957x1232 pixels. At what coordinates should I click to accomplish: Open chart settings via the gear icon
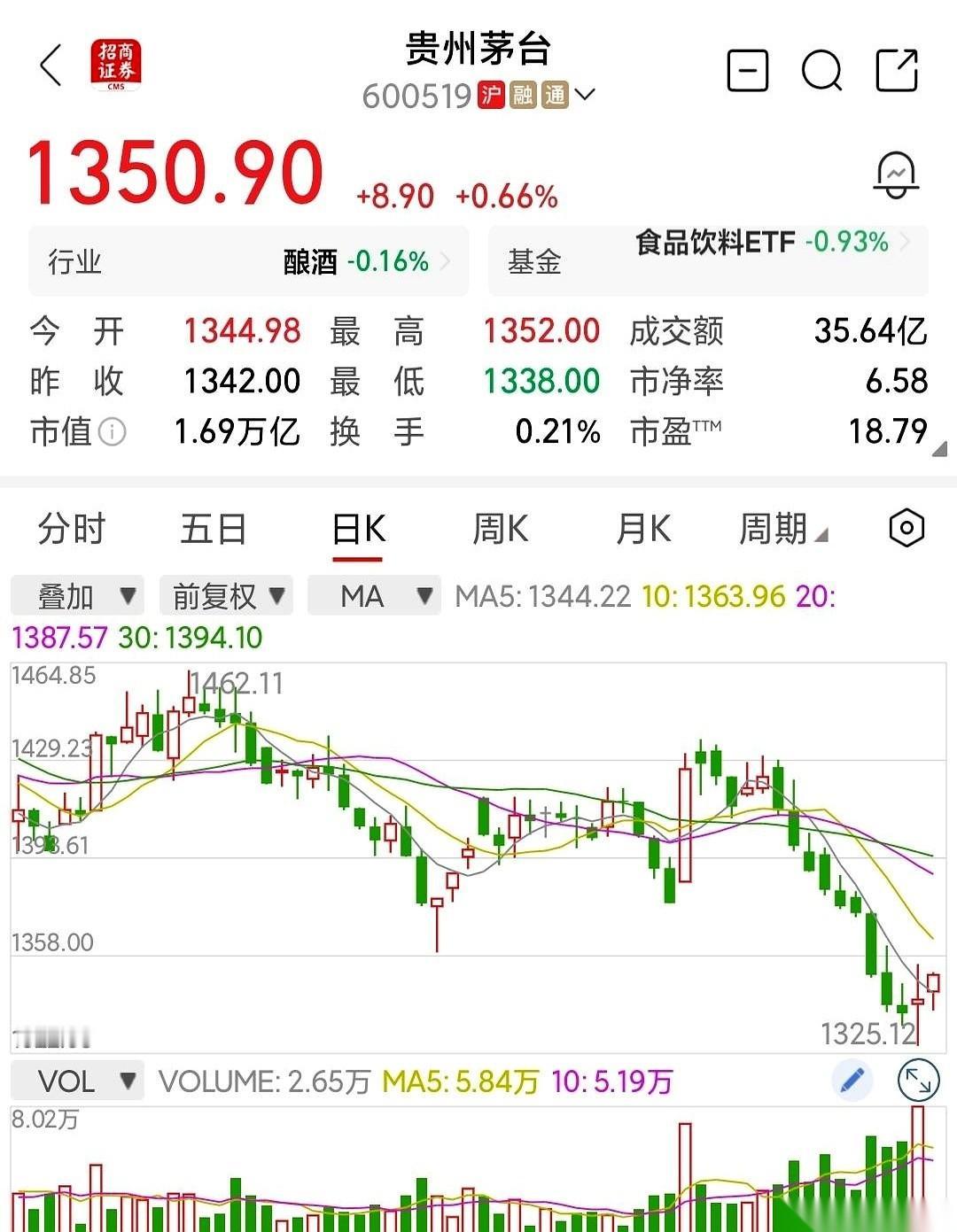[x=906, y=529]
